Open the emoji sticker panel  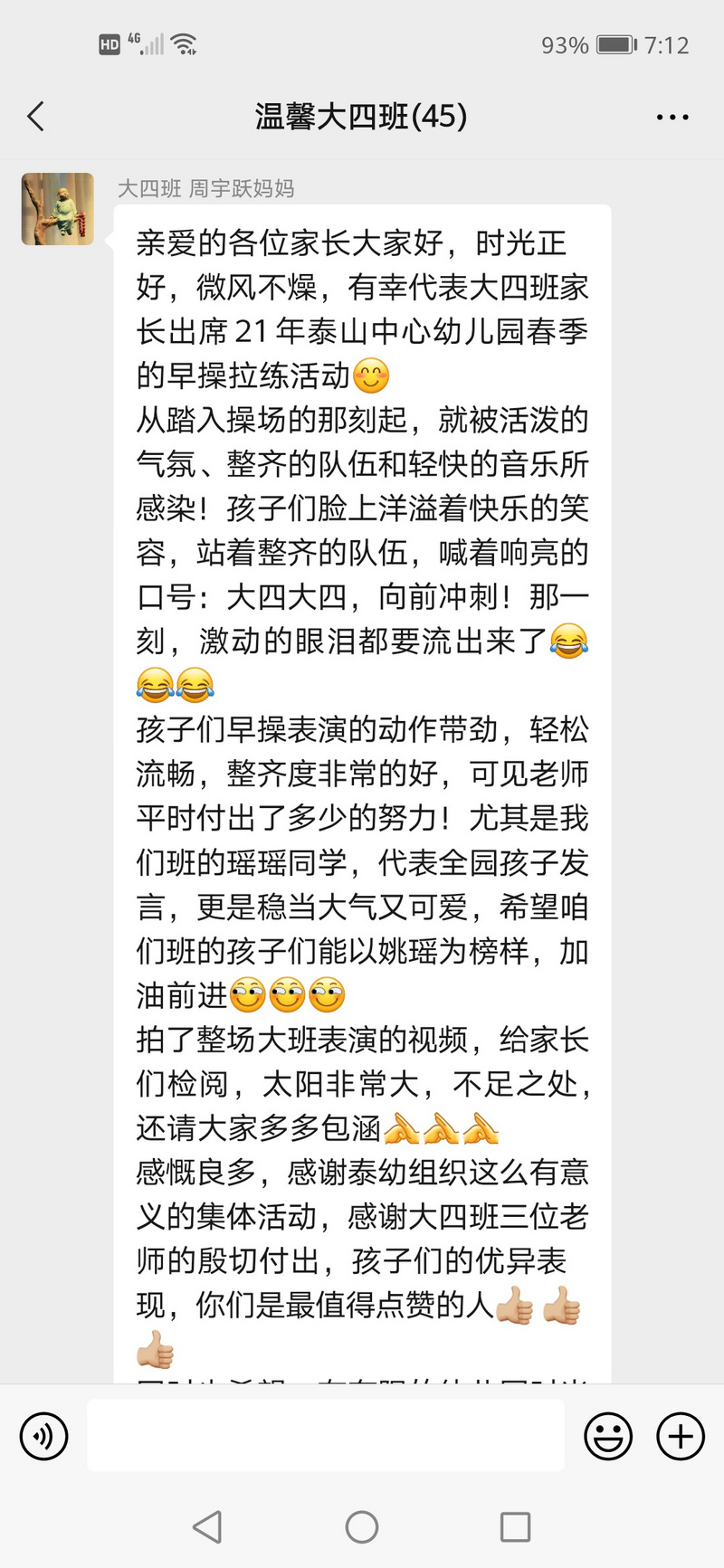click(x=608, y=1436)
